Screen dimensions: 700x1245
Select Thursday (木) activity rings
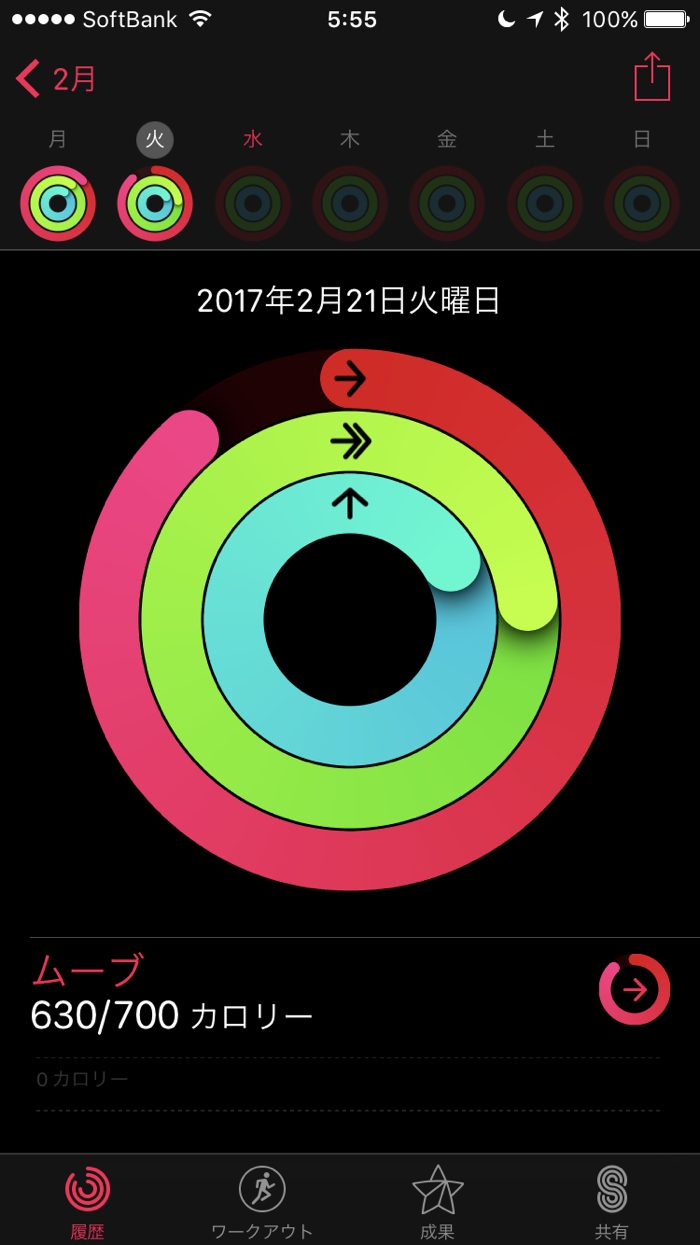(x=350, y=204)
